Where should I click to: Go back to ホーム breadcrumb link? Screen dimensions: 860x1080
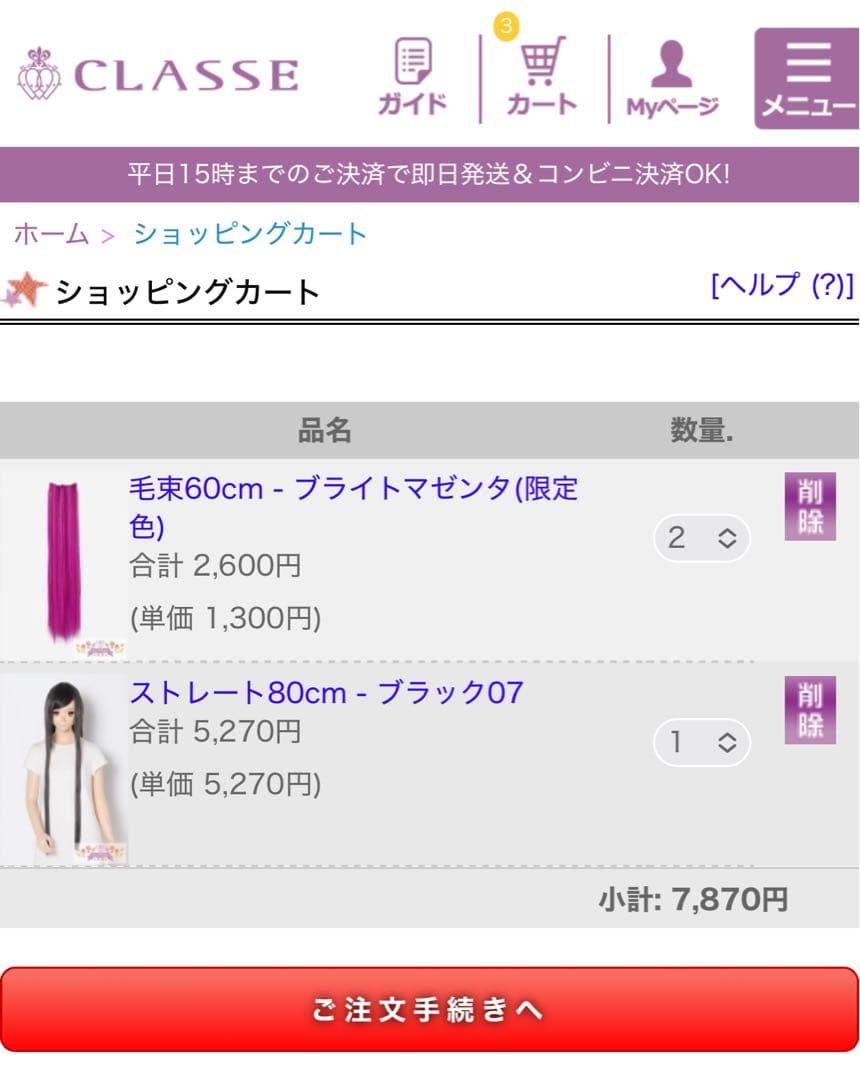51,234
